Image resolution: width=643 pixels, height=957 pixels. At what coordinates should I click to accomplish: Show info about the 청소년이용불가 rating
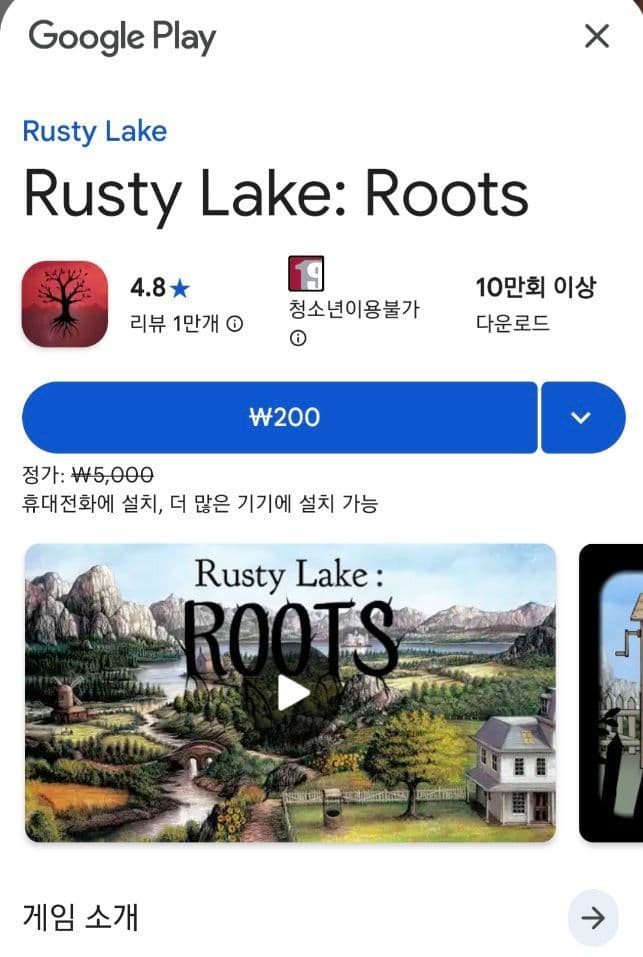click(298, 338)
